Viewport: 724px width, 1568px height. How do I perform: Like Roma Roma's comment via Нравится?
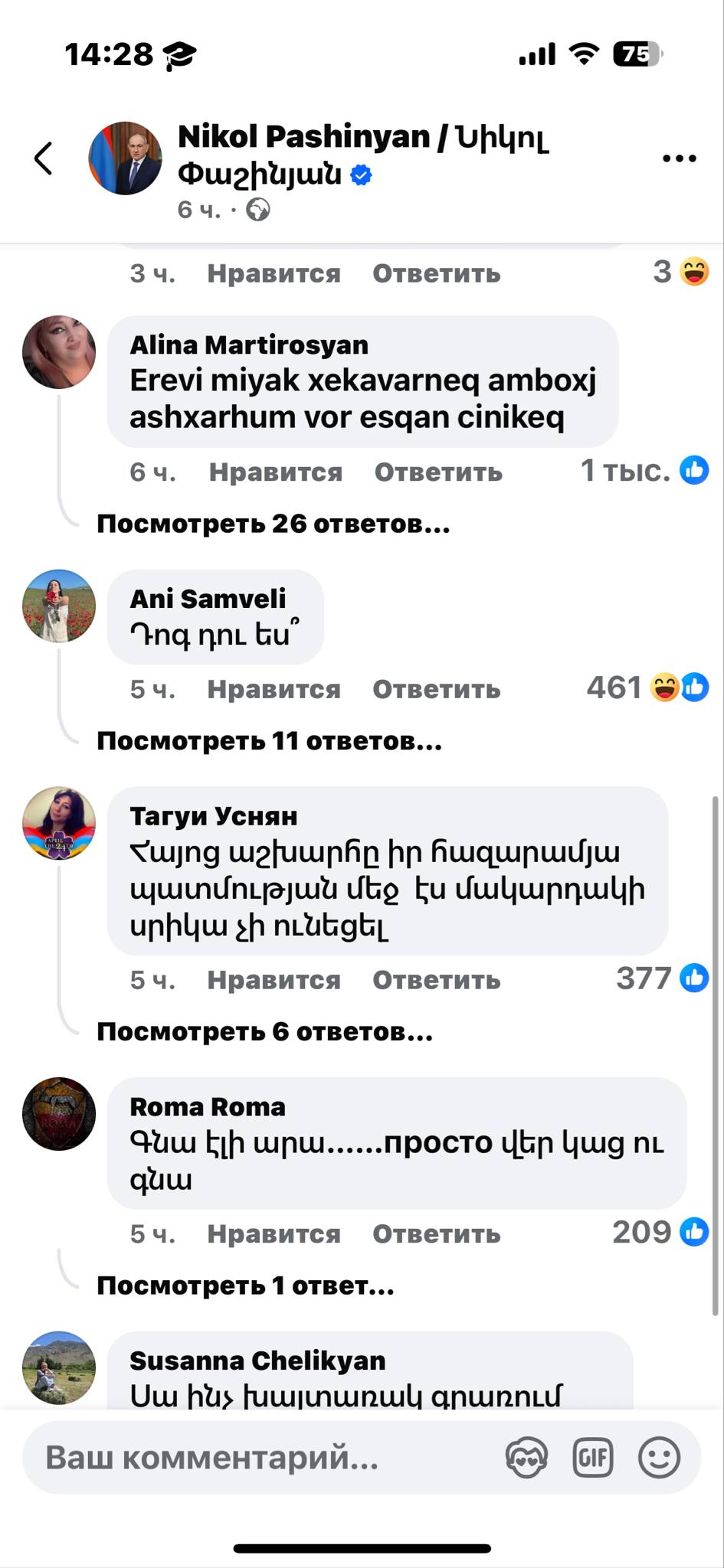(274, 1234)
